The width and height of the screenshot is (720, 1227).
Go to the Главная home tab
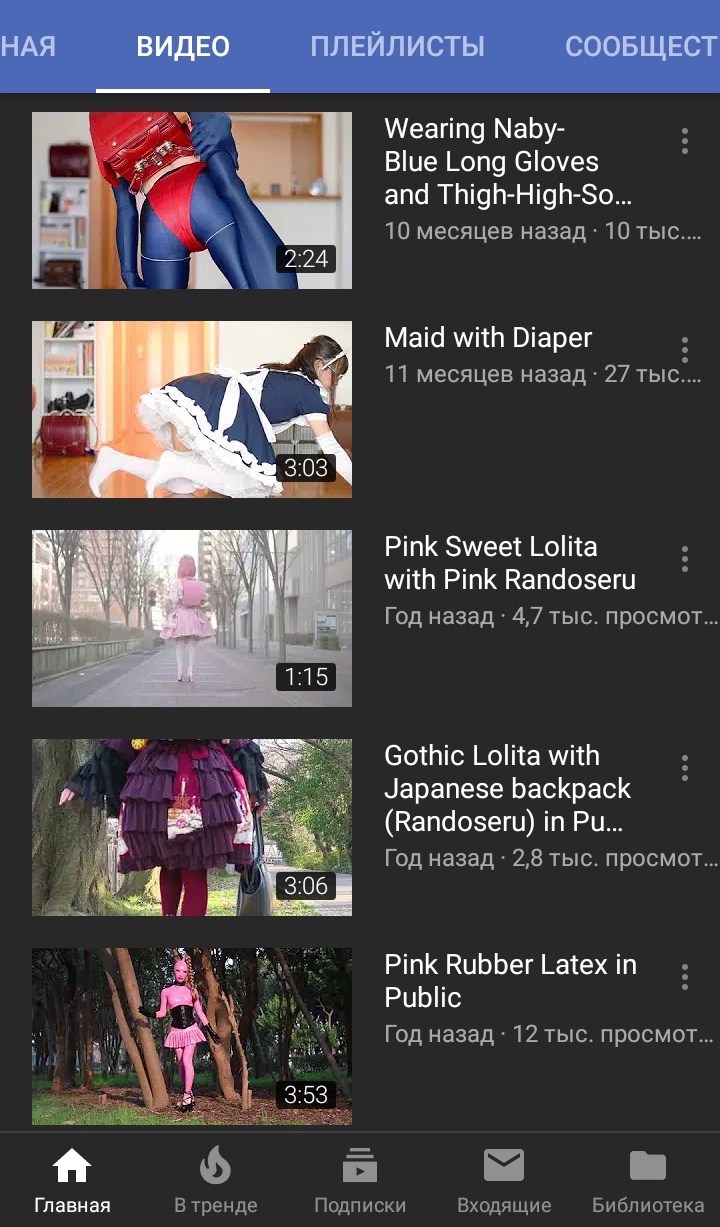click(72, 1180)
